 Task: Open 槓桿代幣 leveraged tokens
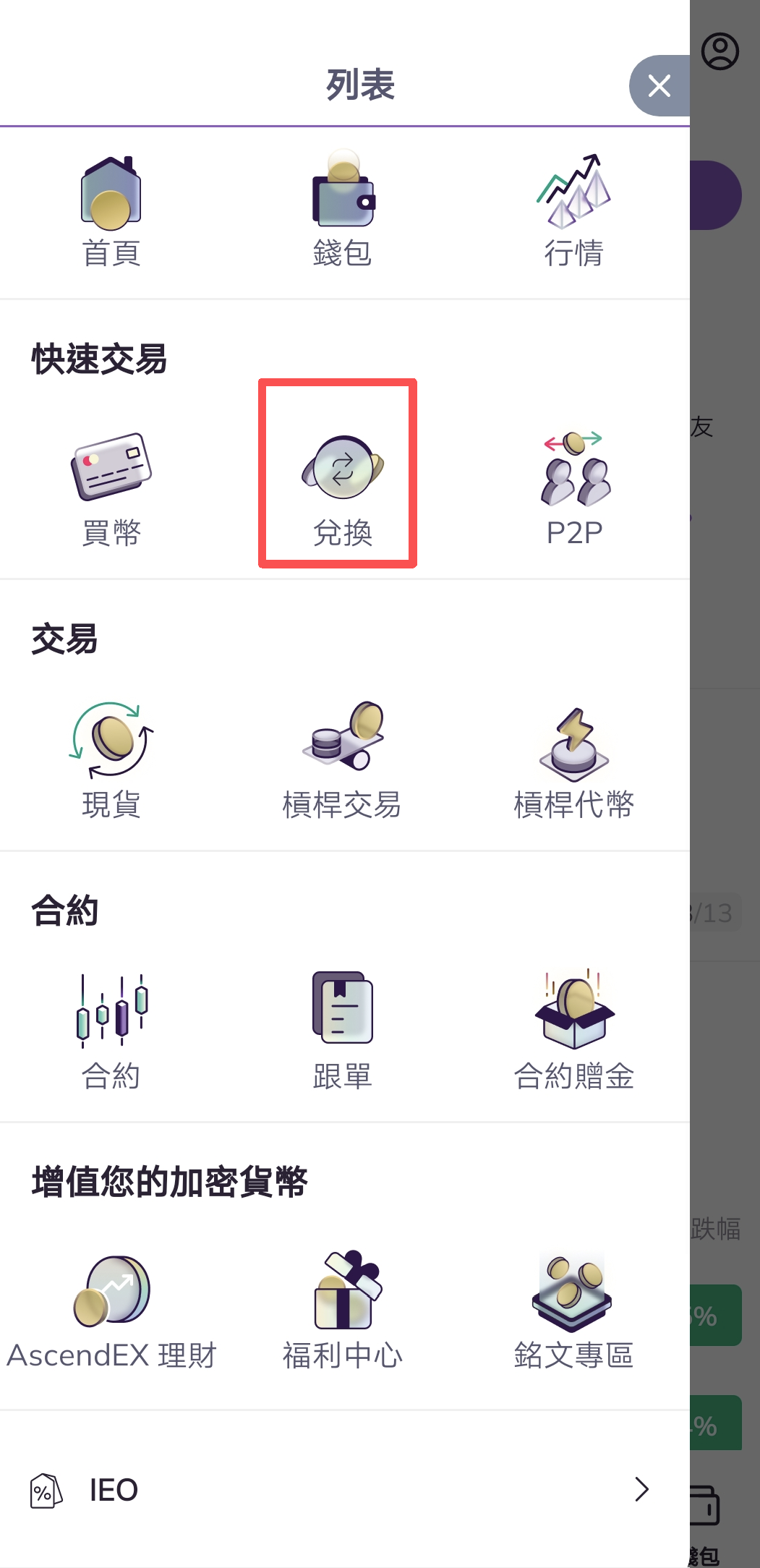point(573,760)
